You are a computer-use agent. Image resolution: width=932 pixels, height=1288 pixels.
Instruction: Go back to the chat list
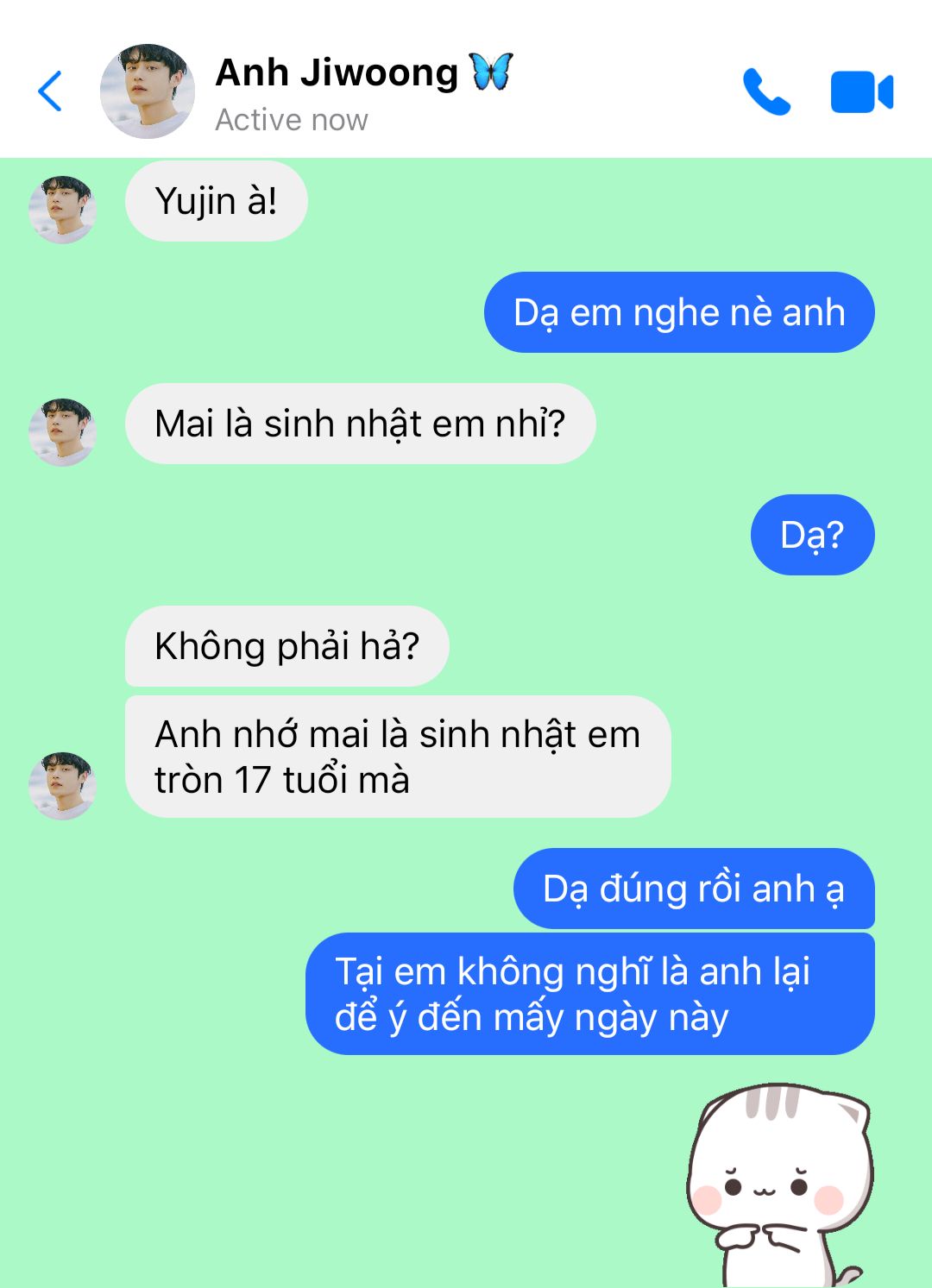(x=51, y=91)
